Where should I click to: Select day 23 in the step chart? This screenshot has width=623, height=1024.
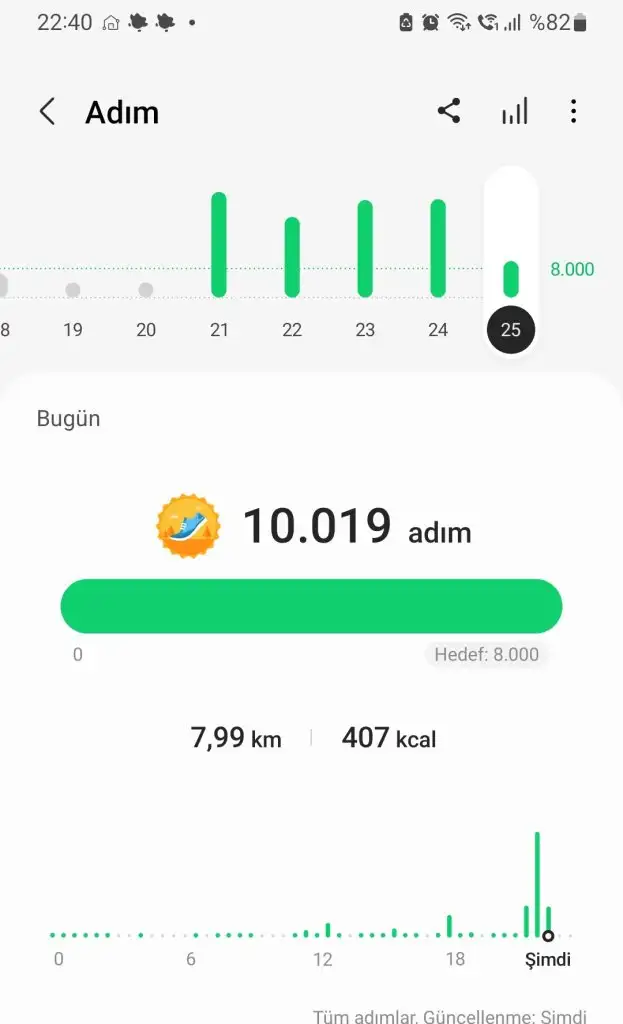(x=365, y=250)
